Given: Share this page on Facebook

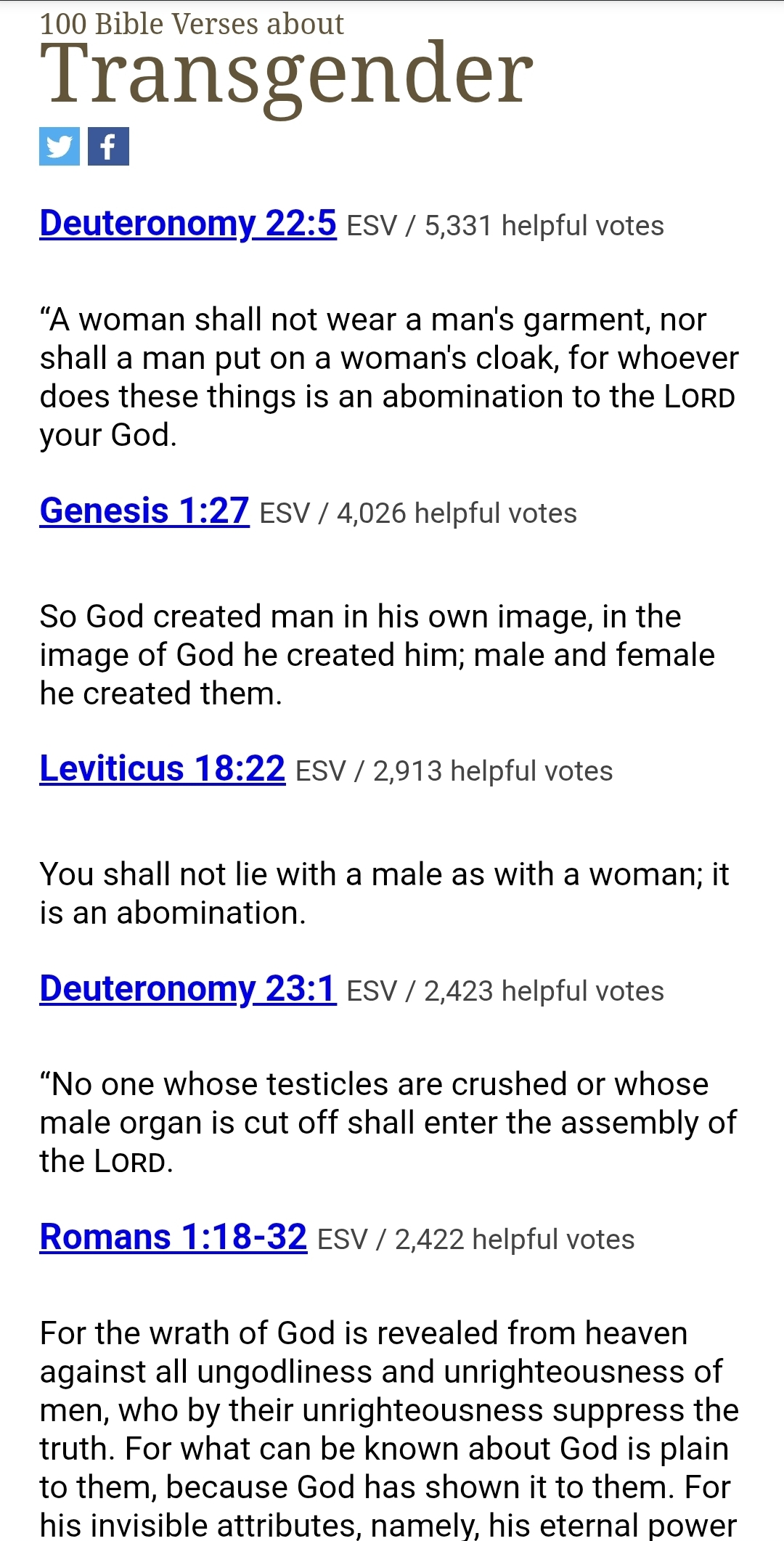Looking at the screenshot, I should coord(108,147).
